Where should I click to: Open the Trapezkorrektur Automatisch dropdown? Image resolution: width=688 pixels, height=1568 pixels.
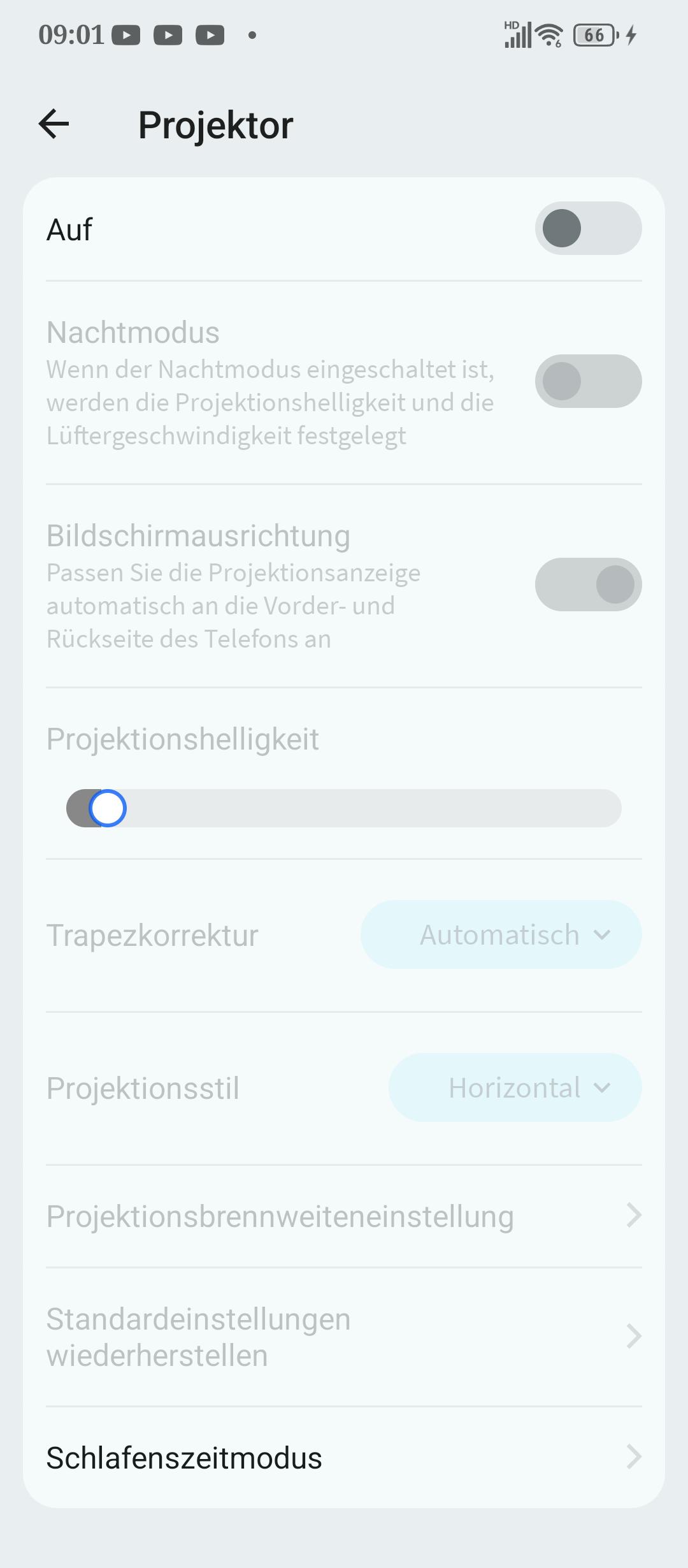(x=501, y=934)
